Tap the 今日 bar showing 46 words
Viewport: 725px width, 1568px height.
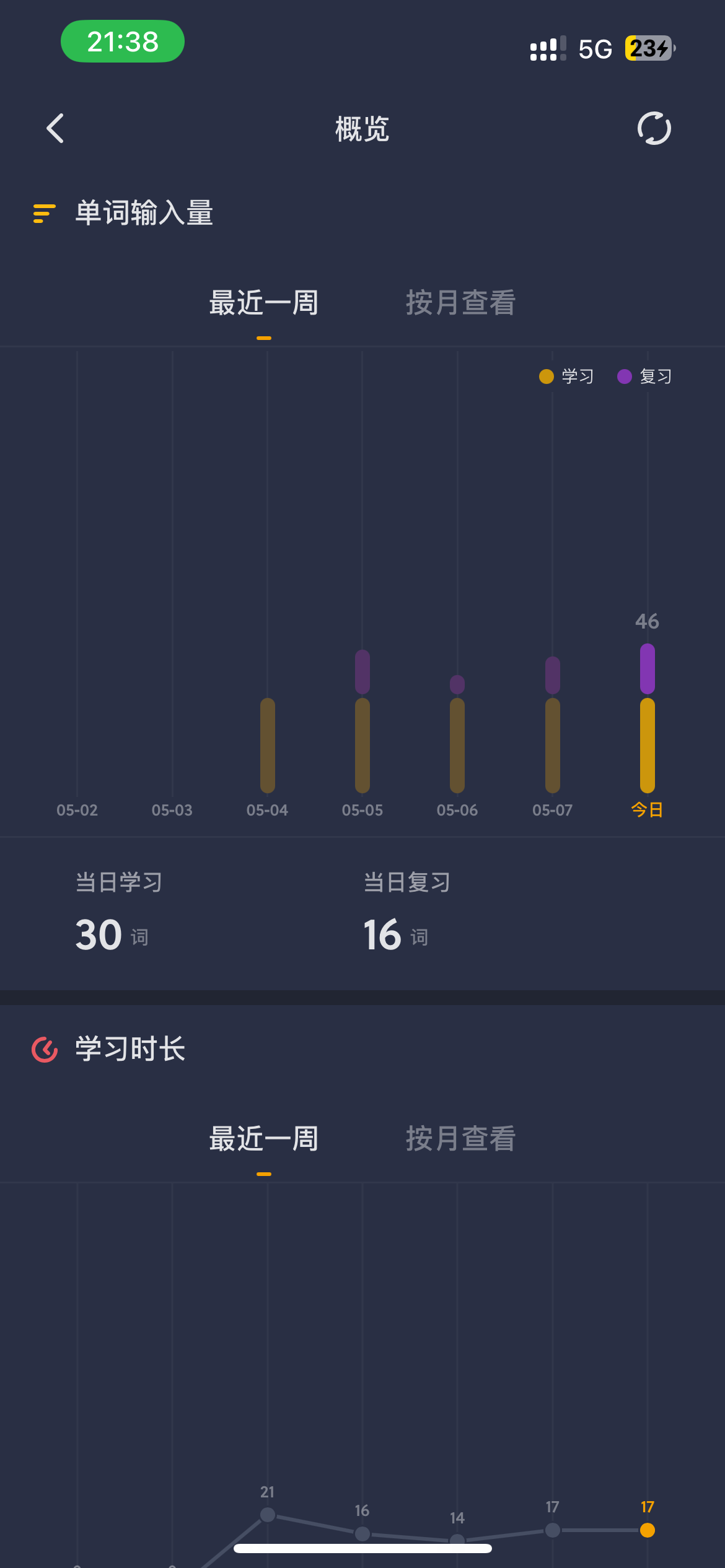pos(648,718)
